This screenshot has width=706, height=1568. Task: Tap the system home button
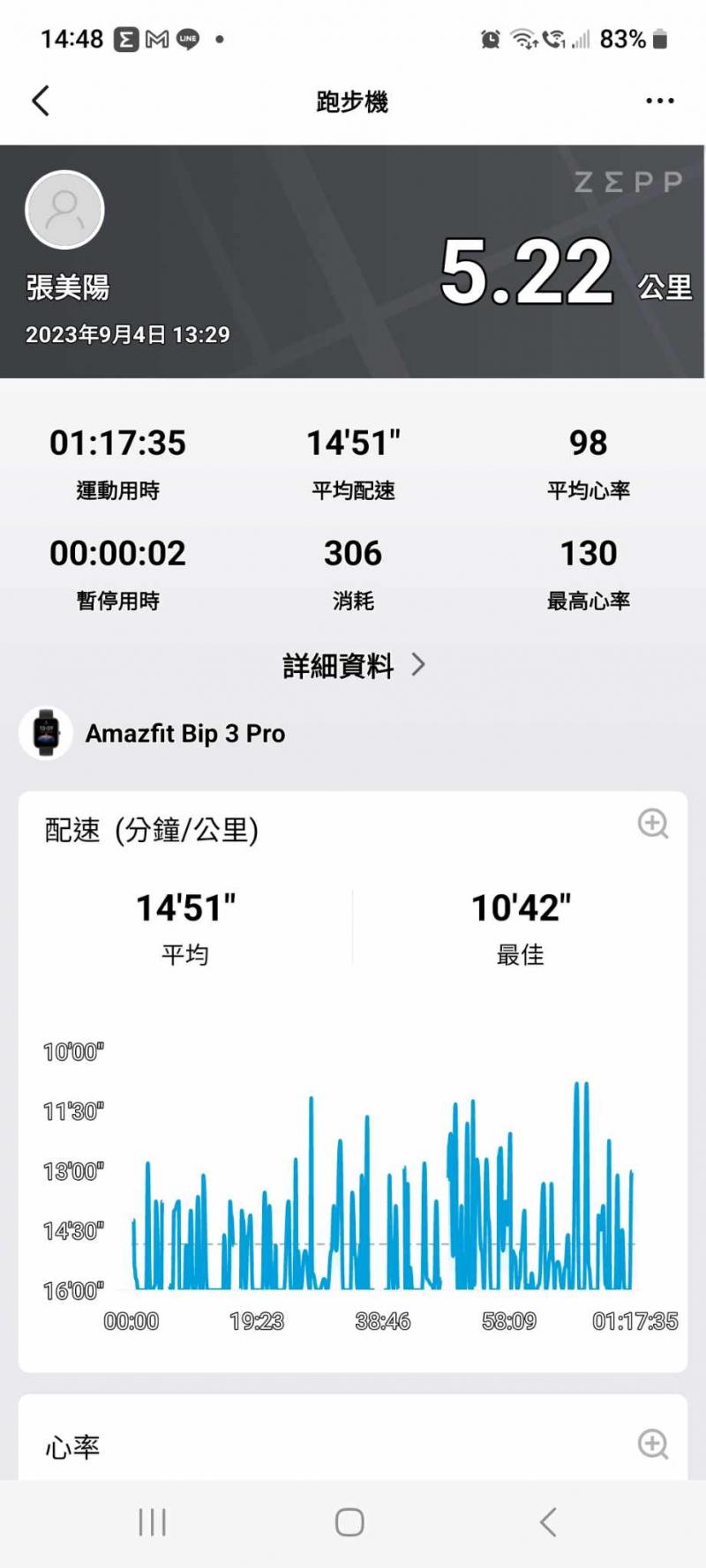click(349, 1521)
